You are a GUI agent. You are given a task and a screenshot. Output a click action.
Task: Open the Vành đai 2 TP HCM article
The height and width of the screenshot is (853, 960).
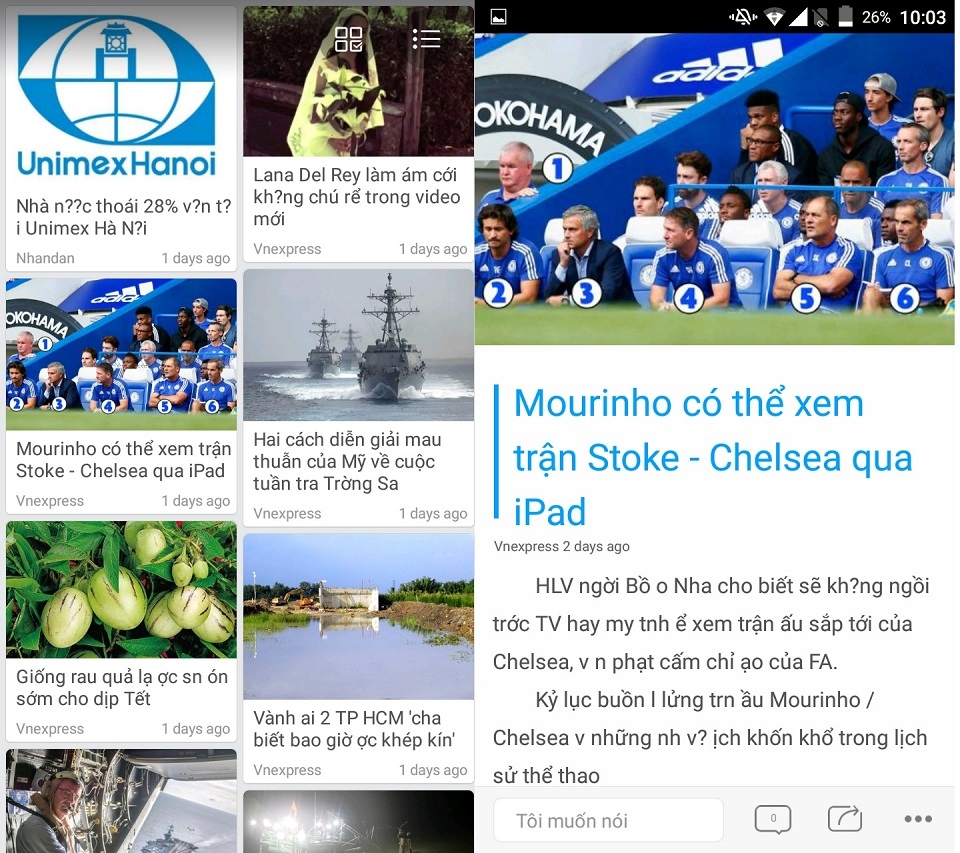click(358, 657)
